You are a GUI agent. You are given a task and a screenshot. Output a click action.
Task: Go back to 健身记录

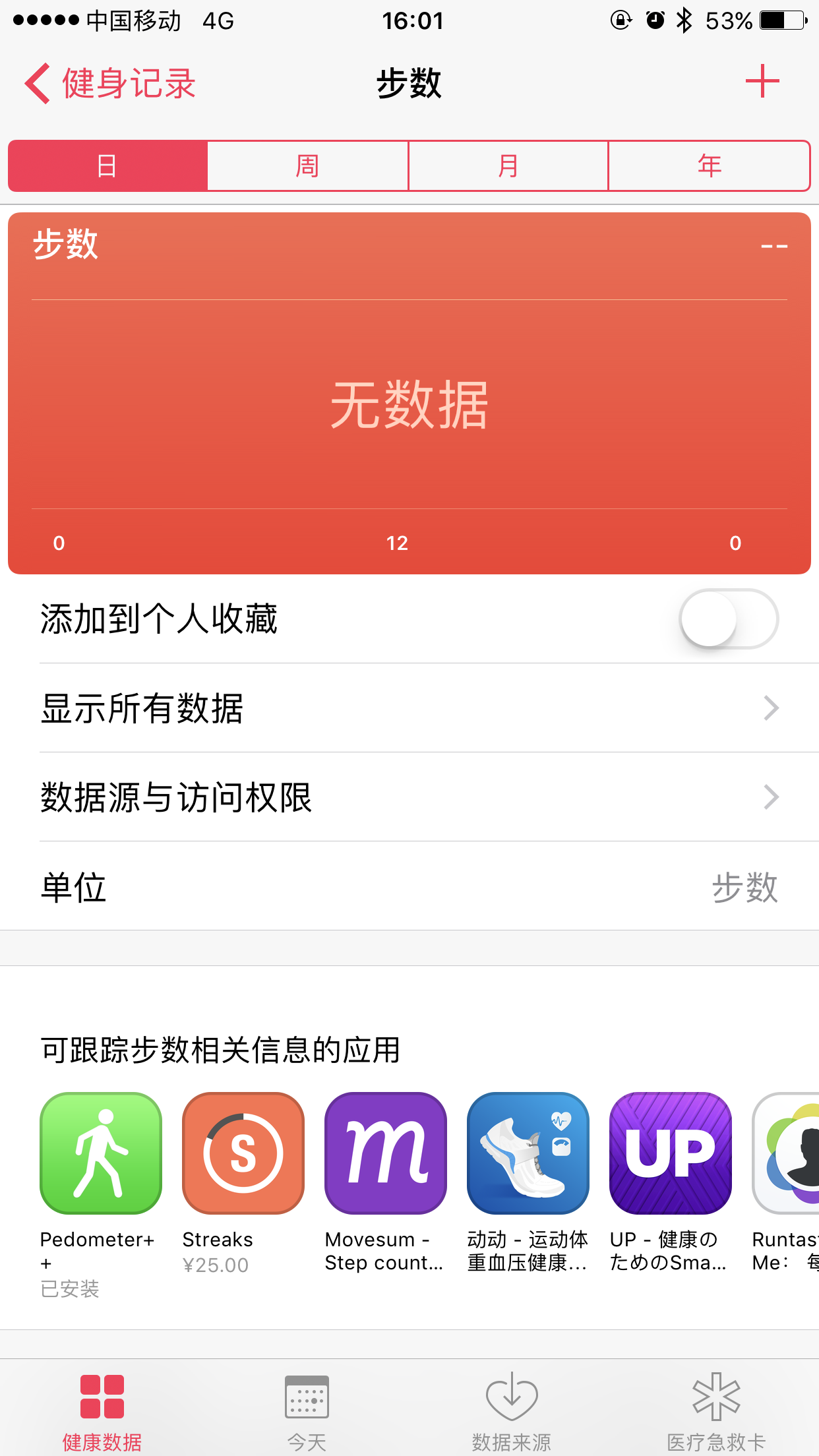tap(109, 84)
